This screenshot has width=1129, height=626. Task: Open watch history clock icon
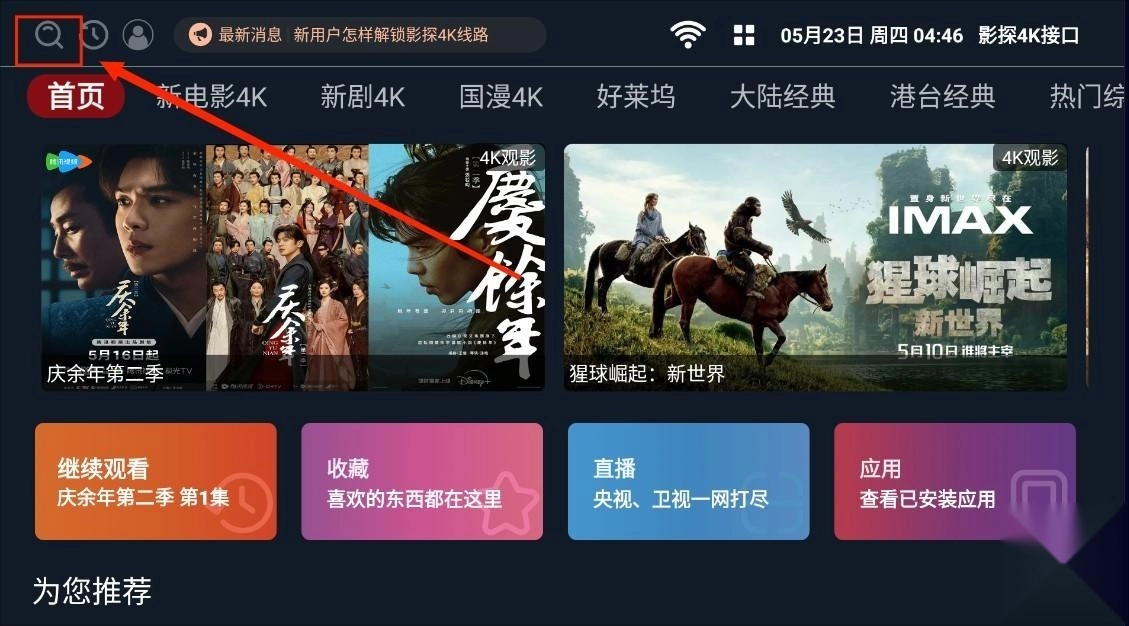[x=94, y=35]
